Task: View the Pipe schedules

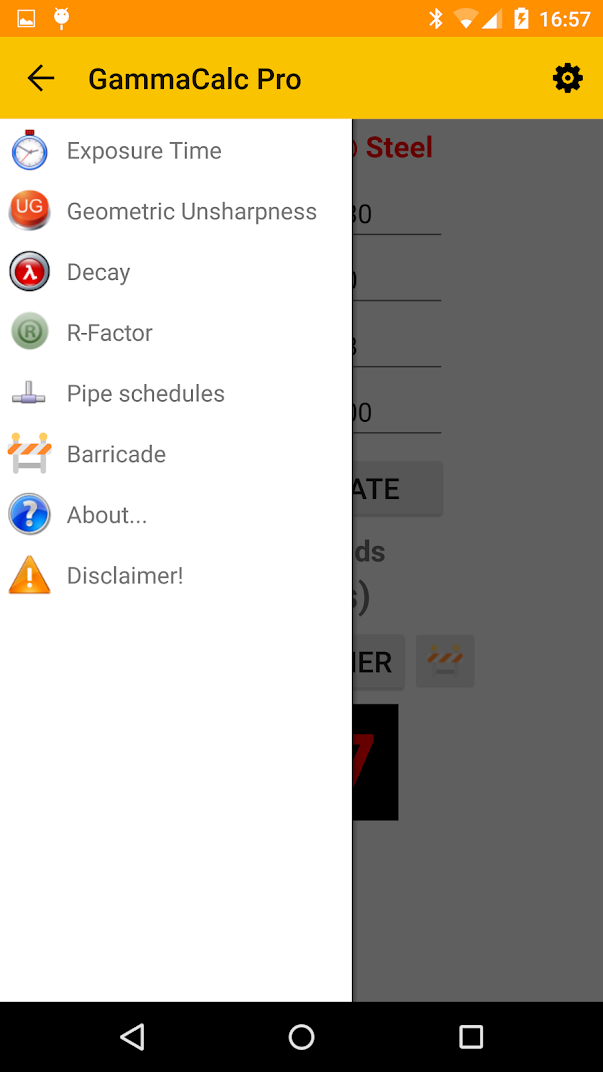Action: [176, 394]
